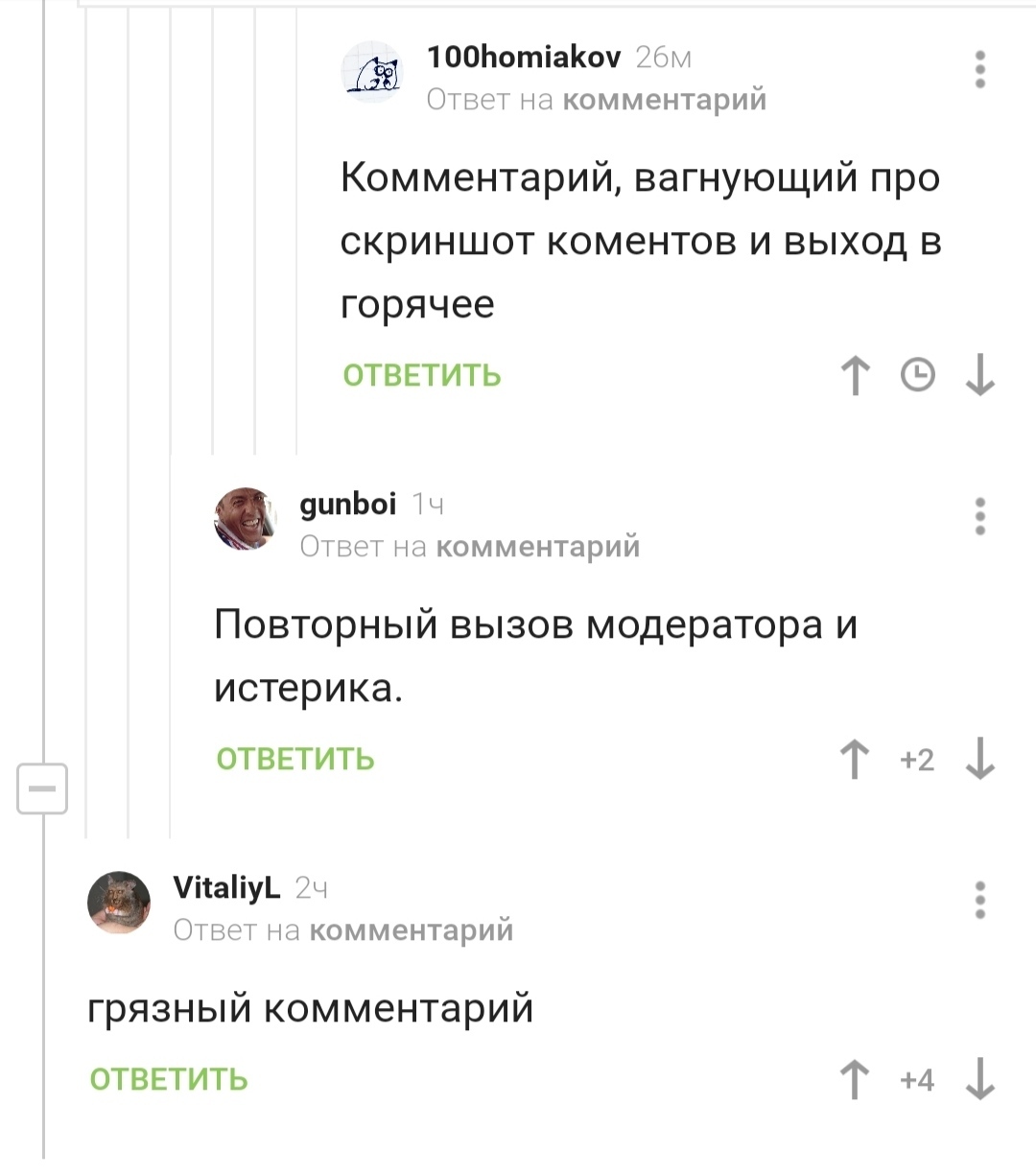
Task: Reply to VitaliyL's comment
Action: coord(169,1079)
